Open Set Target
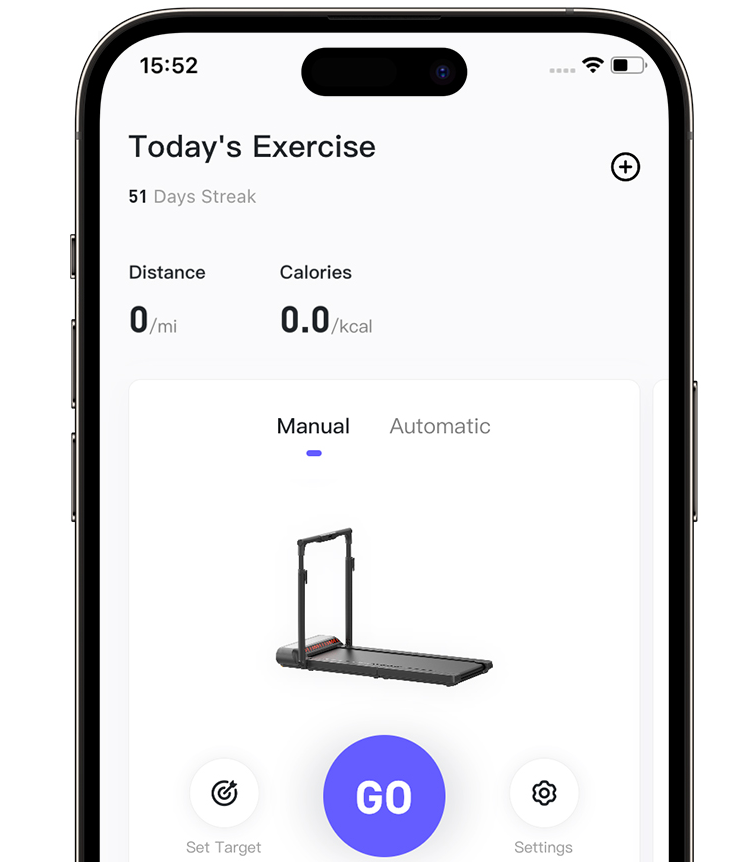The width and height of the screenshot is (732, 862). coord(224,794)
